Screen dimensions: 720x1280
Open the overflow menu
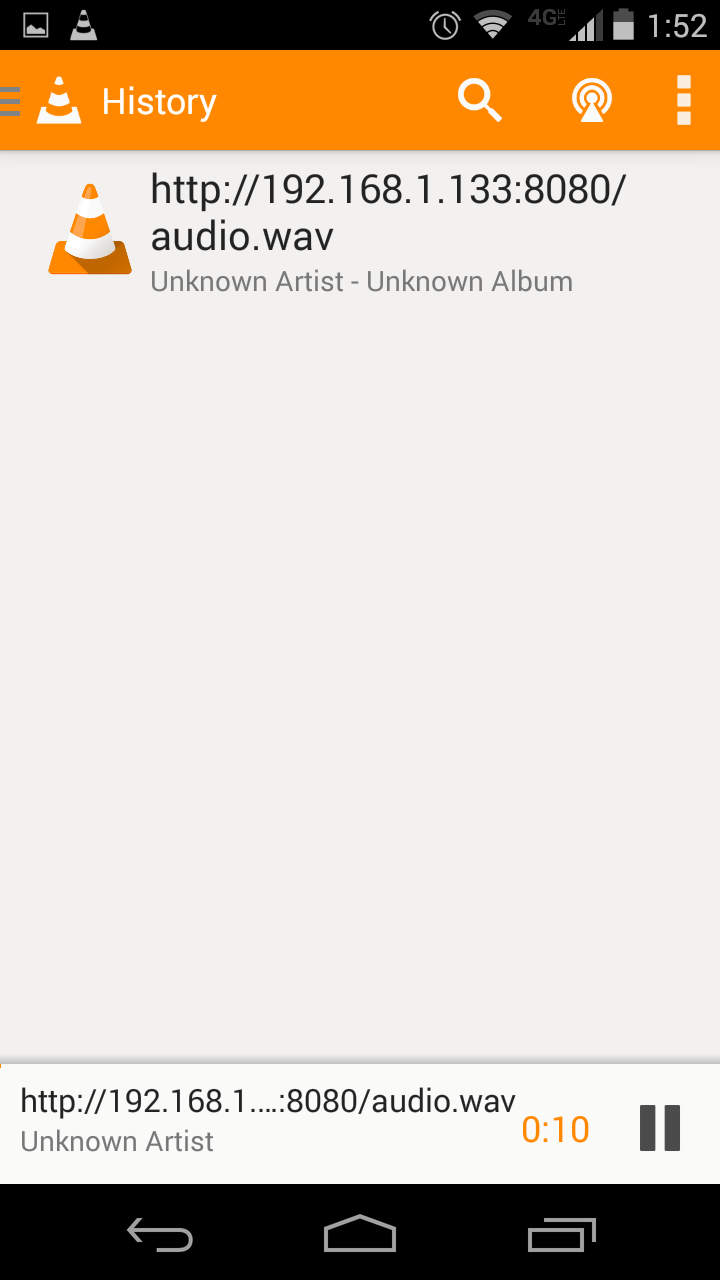coord(684,101)
